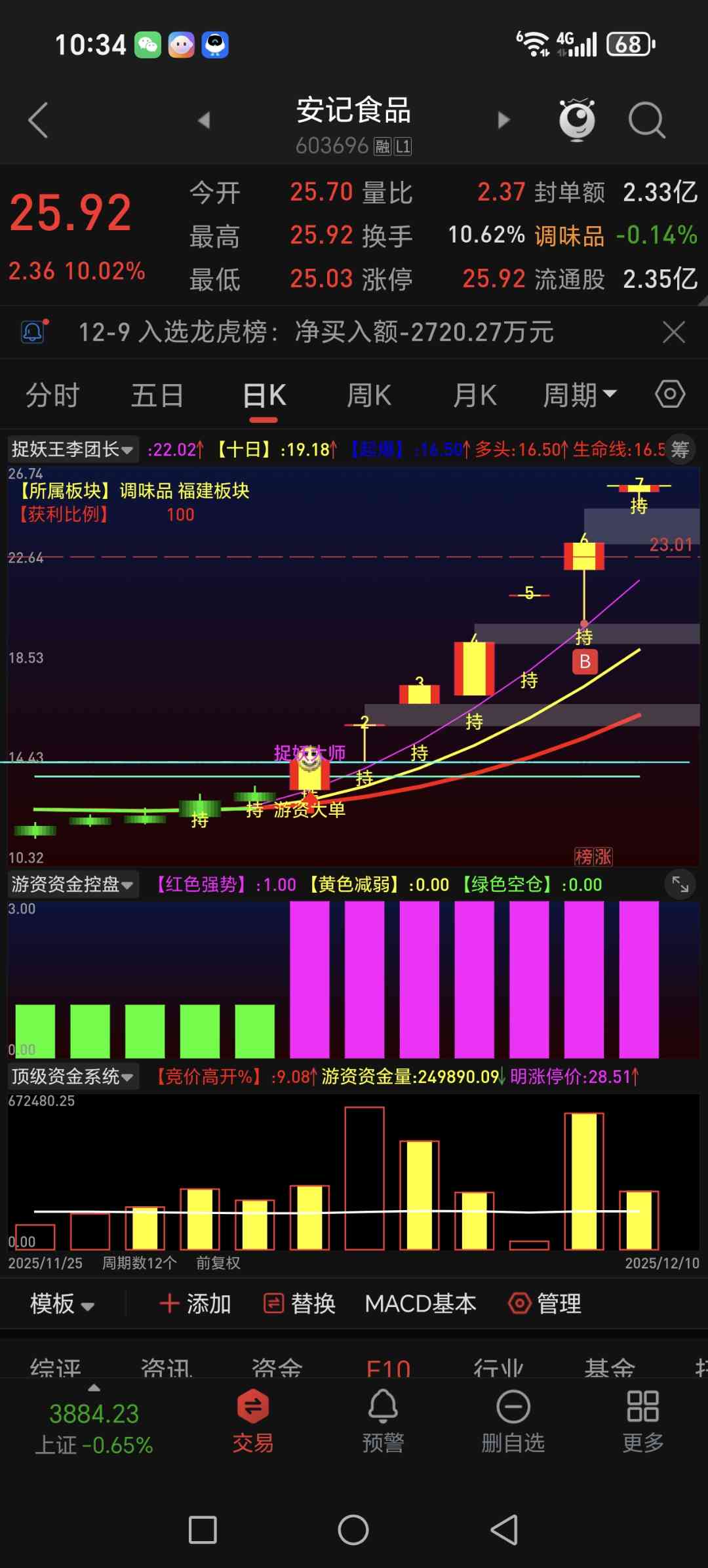708x1568 pixels.
Task: Open the 交易 trade button
Action: tap(253, 1421)
